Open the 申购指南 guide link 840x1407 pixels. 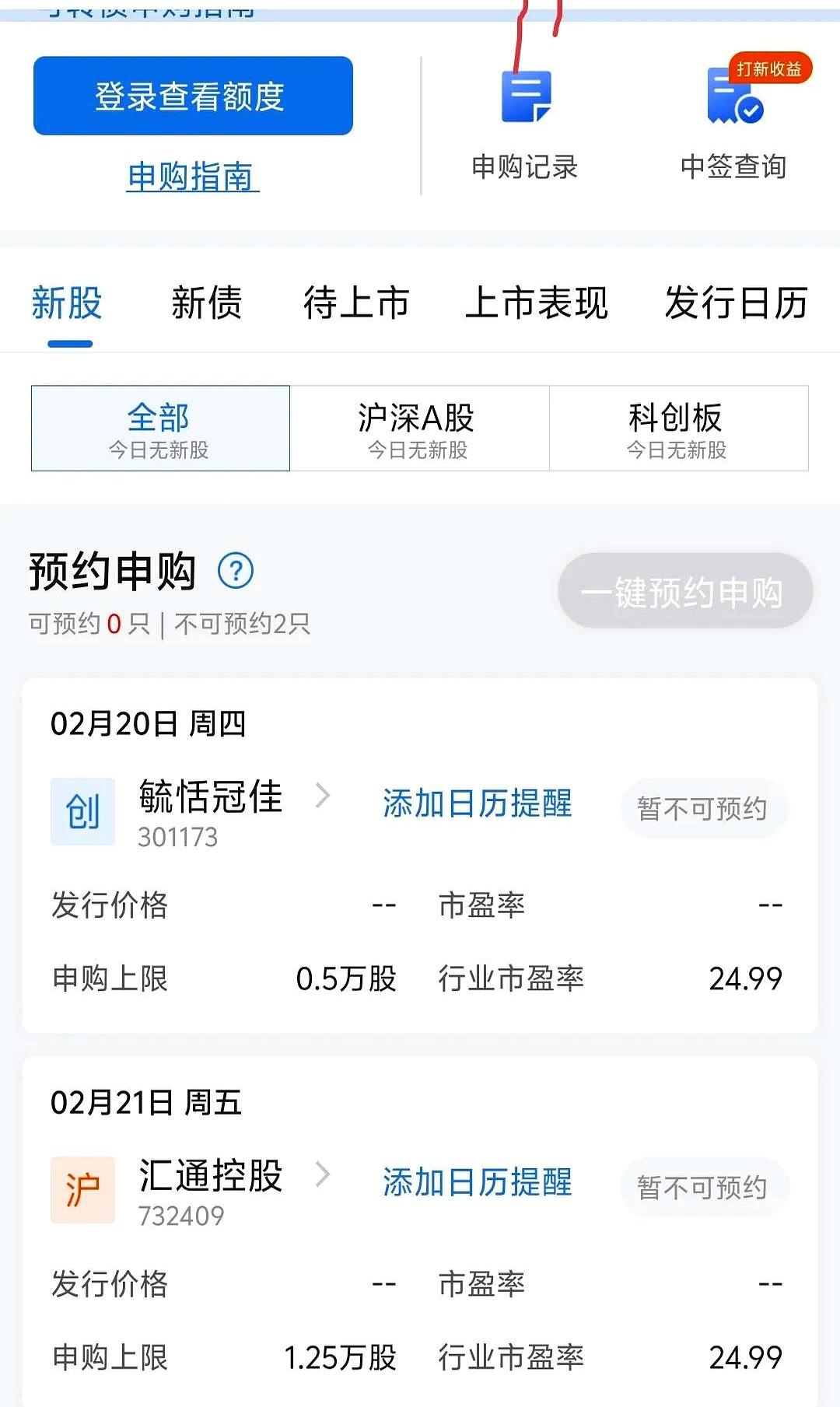192,177
